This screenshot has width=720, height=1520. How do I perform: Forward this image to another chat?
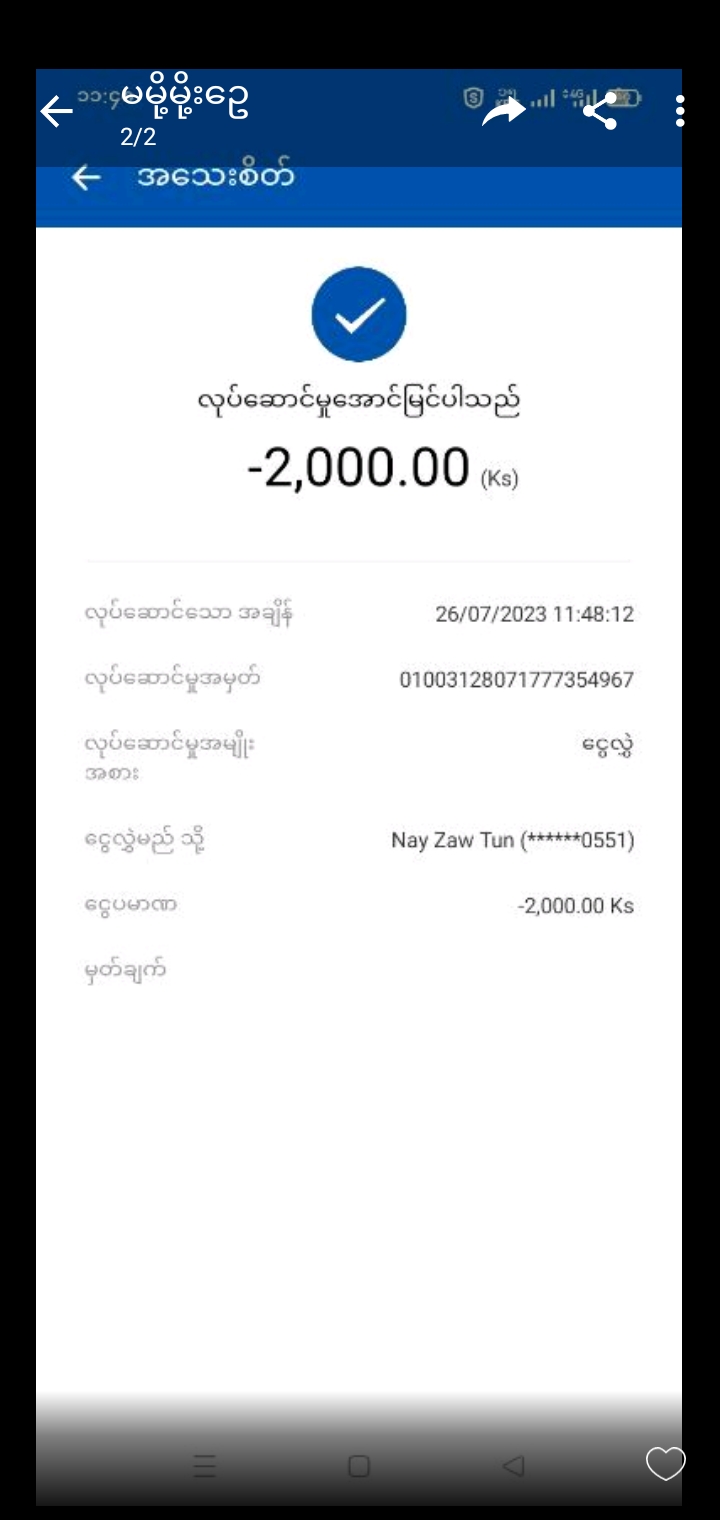pyautogui.click(x=503, y=111)
